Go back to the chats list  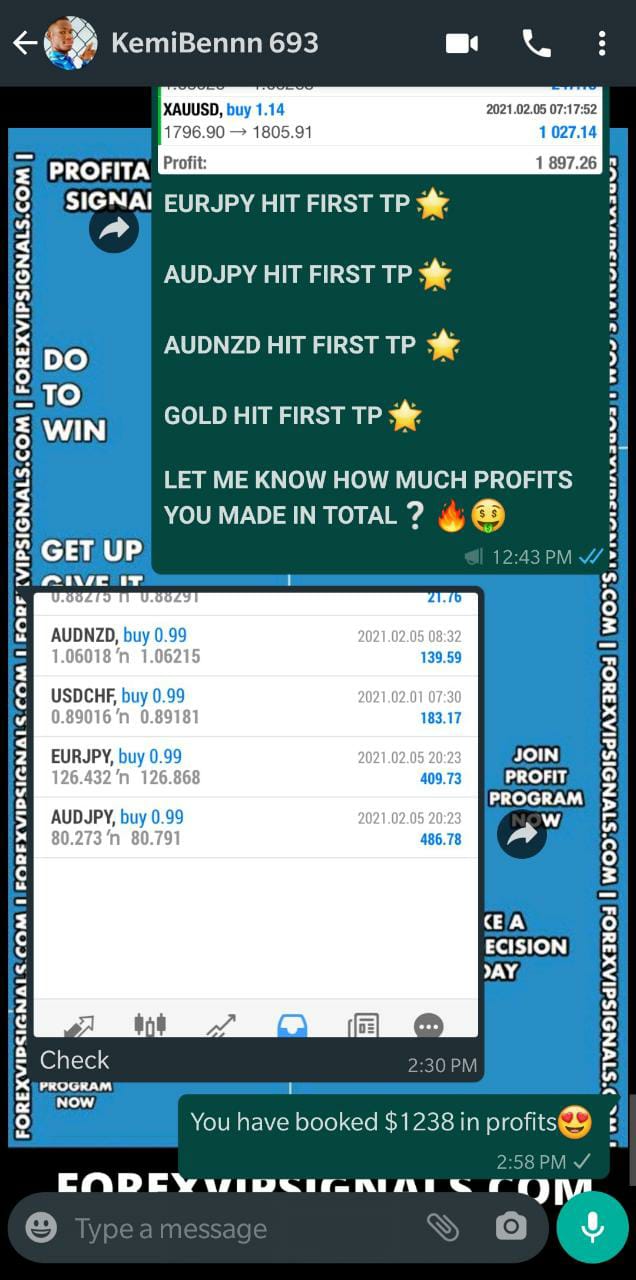(x=25, y=43)
